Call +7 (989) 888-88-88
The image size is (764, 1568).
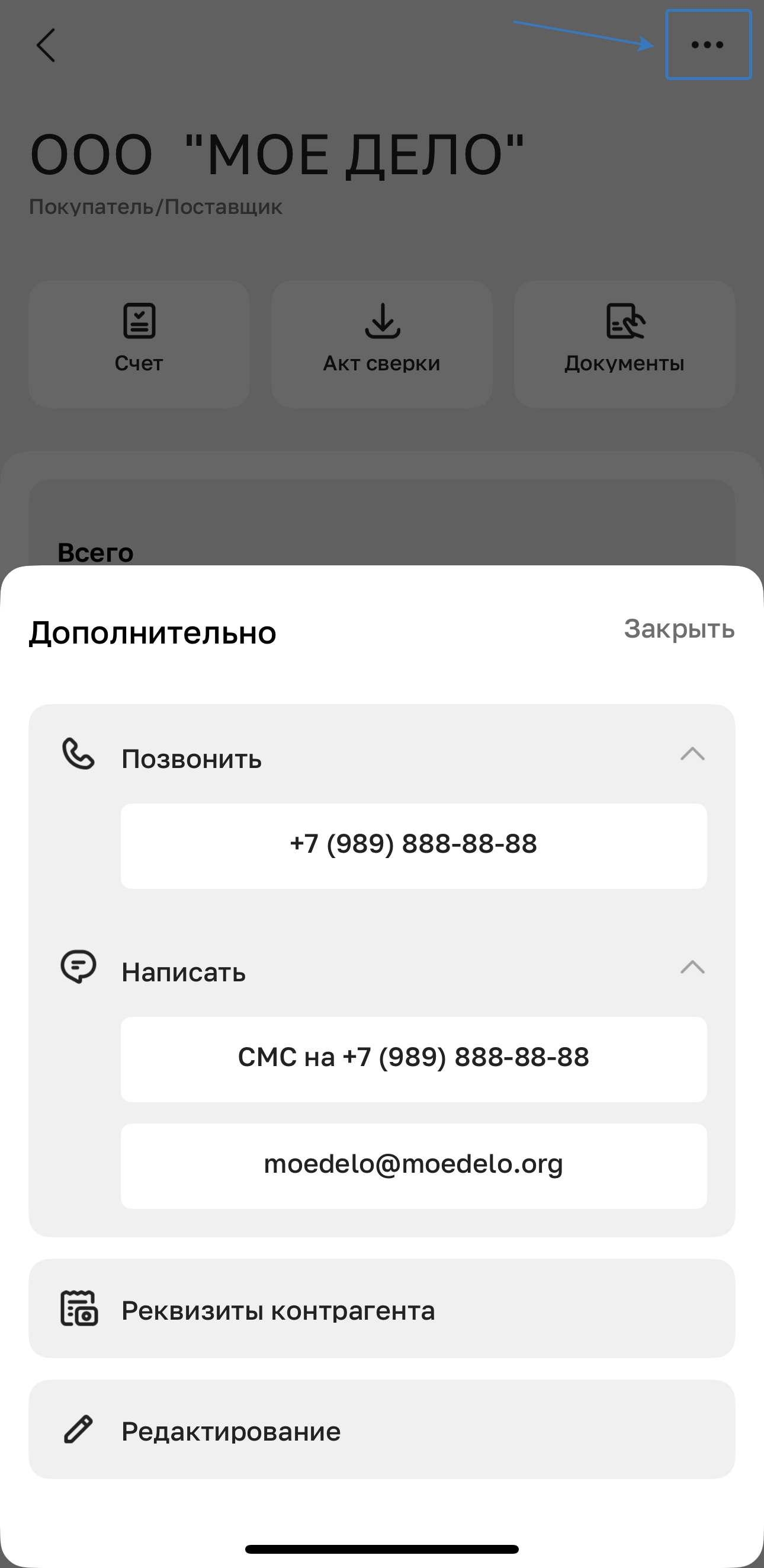click(x=413, y=846)
